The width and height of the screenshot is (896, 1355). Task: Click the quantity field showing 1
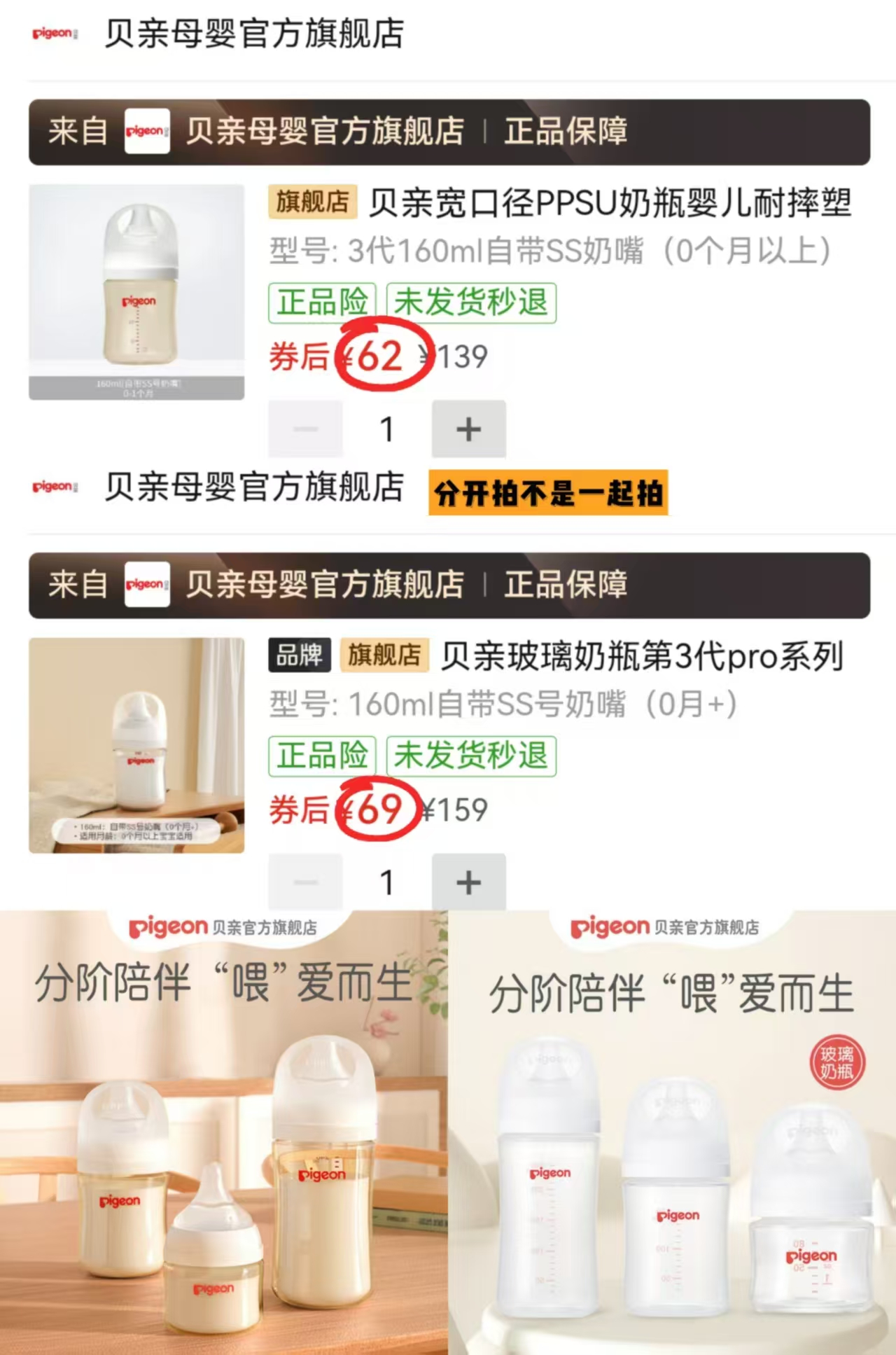tap(387, 429)
